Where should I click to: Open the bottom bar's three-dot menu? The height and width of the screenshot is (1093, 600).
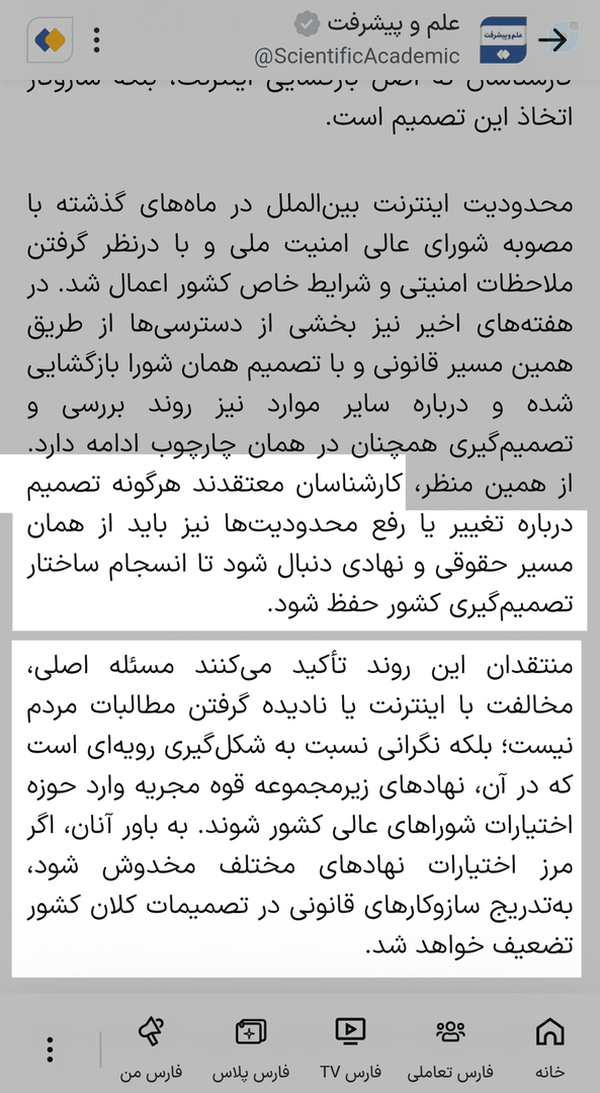click(x=49, y=1049)
